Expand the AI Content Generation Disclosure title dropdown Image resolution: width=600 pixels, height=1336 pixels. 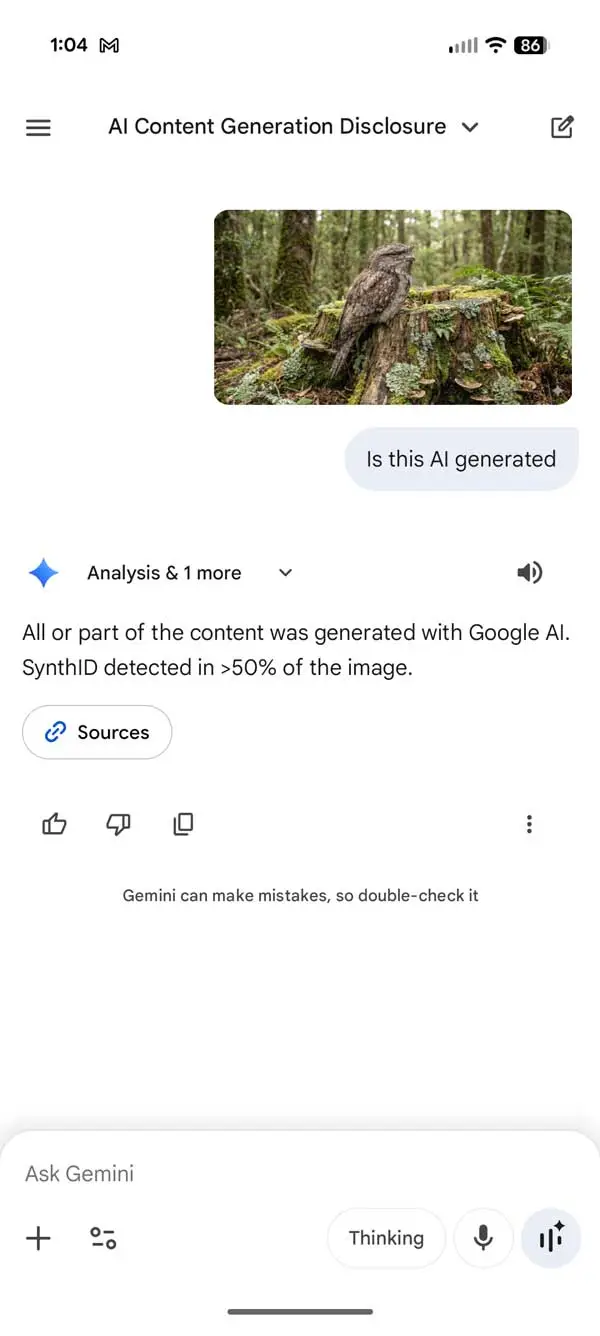click(x=470, y=127)
